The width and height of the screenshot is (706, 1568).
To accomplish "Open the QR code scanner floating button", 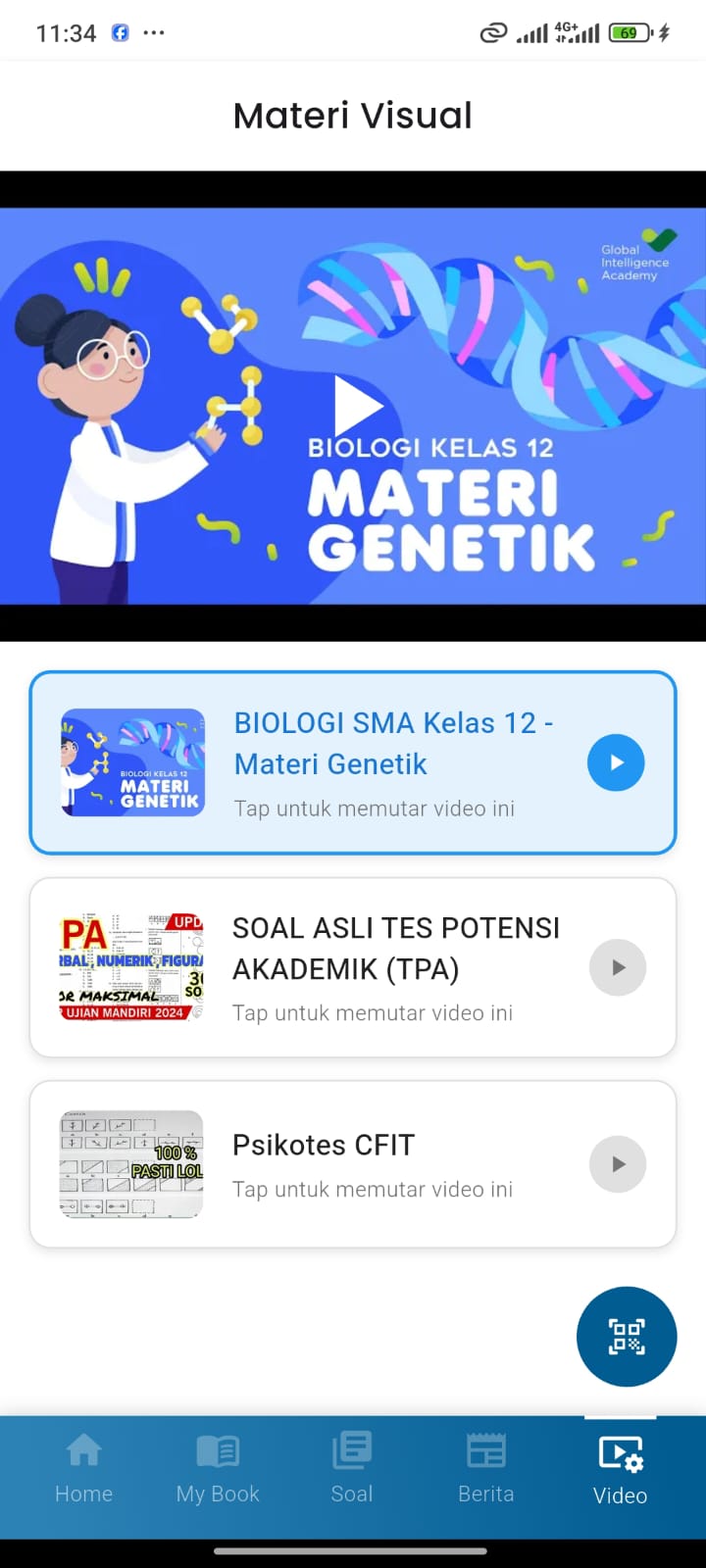I will click(626, 1337).
